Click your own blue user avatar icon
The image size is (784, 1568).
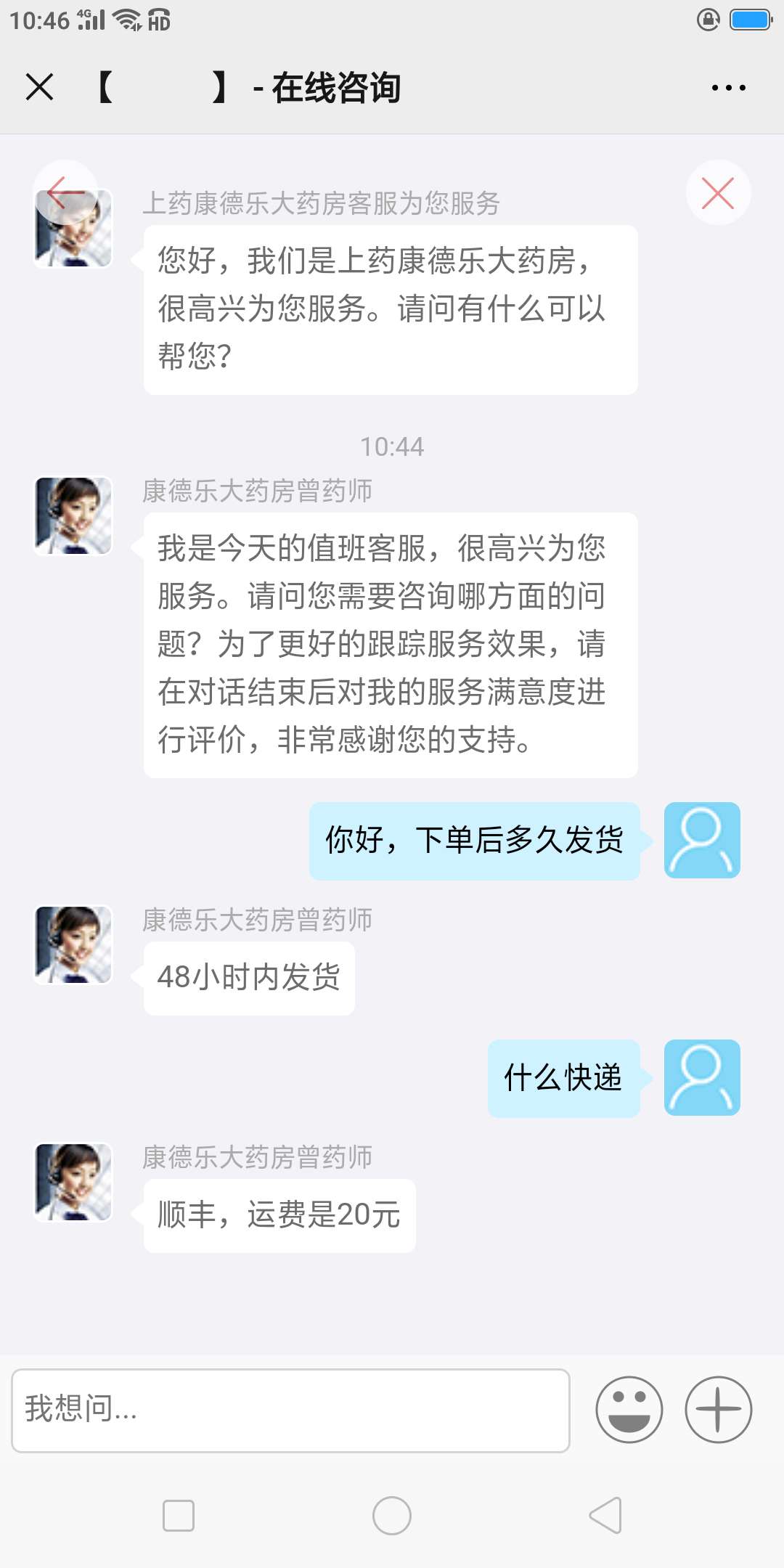pos(701,840)
